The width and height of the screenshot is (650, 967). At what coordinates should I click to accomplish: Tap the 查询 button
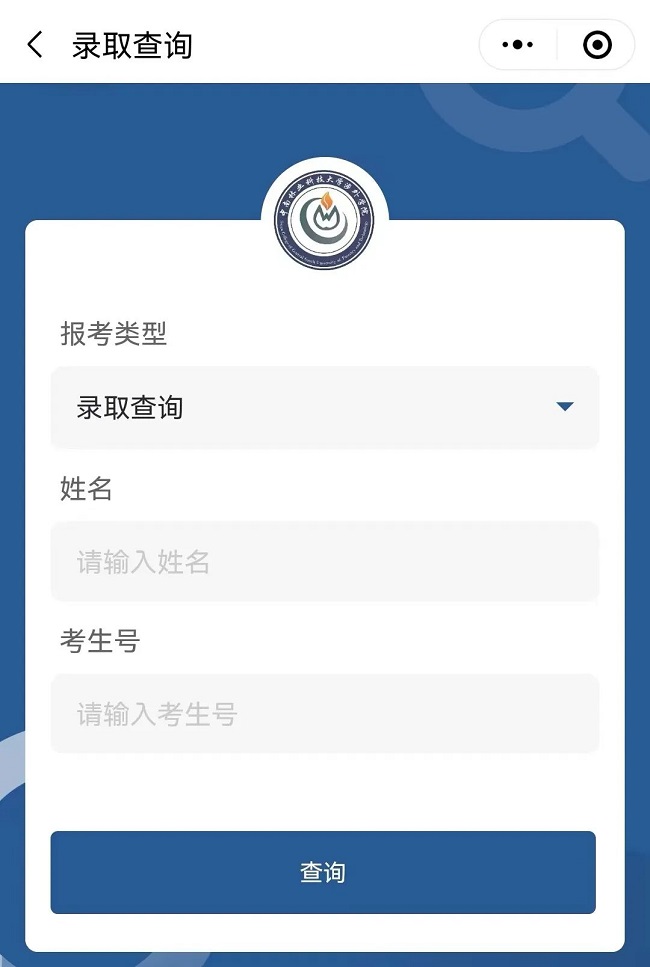click(x=323, y=872)
